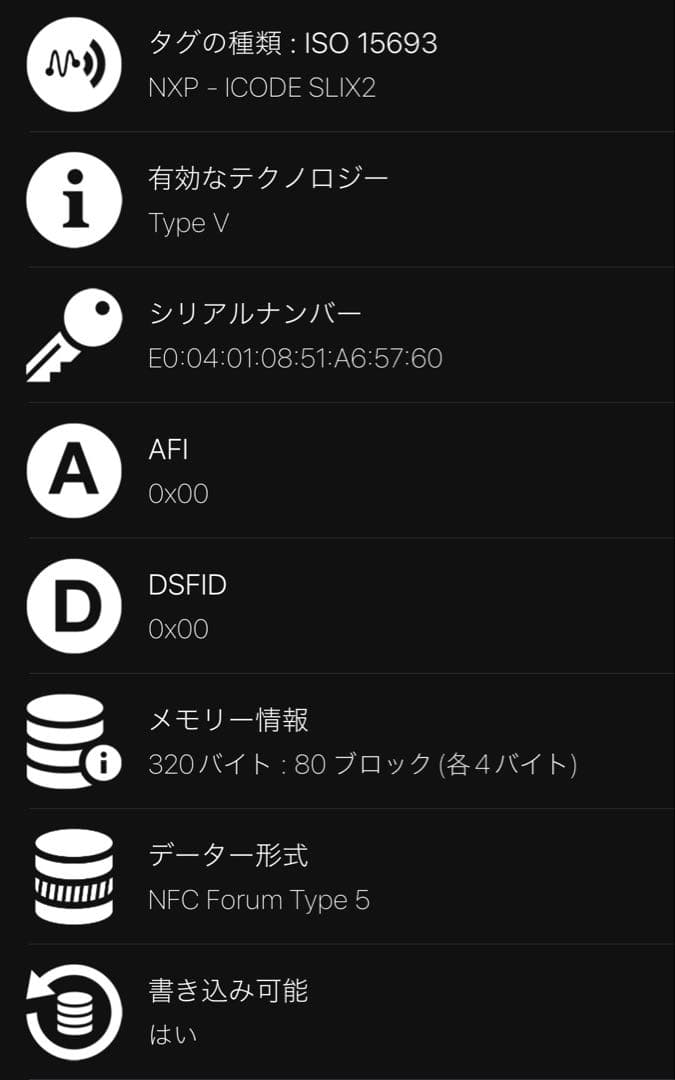The image size is (675, 1080).
Task: Select the DSFID 0x00 row
Action: 337,606
